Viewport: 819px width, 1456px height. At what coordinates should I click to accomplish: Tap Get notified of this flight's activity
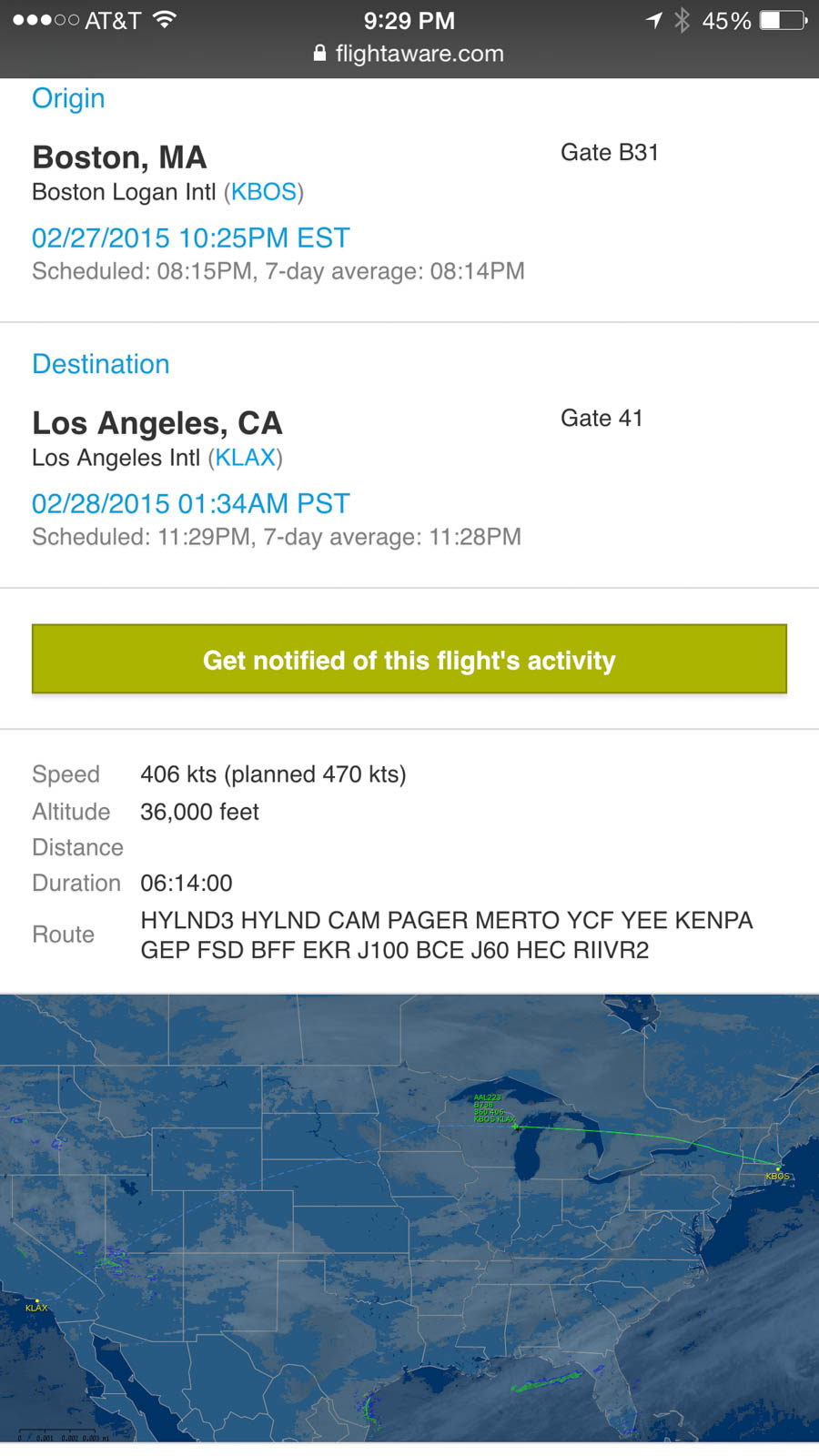[x=409, y=660]
